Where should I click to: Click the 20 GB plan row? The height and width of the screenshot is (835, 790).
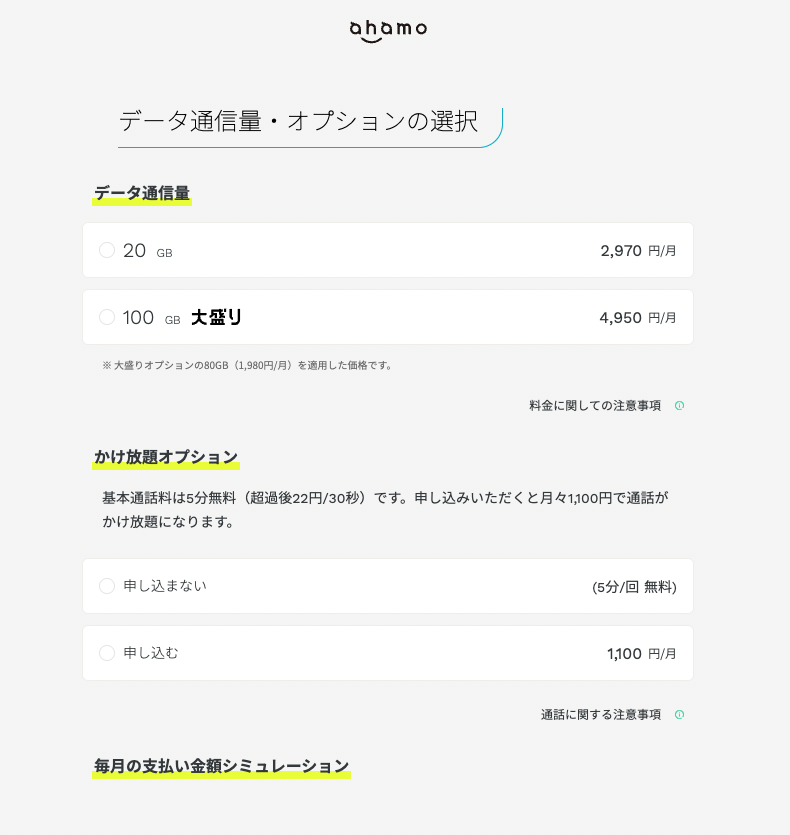(388, 250)
